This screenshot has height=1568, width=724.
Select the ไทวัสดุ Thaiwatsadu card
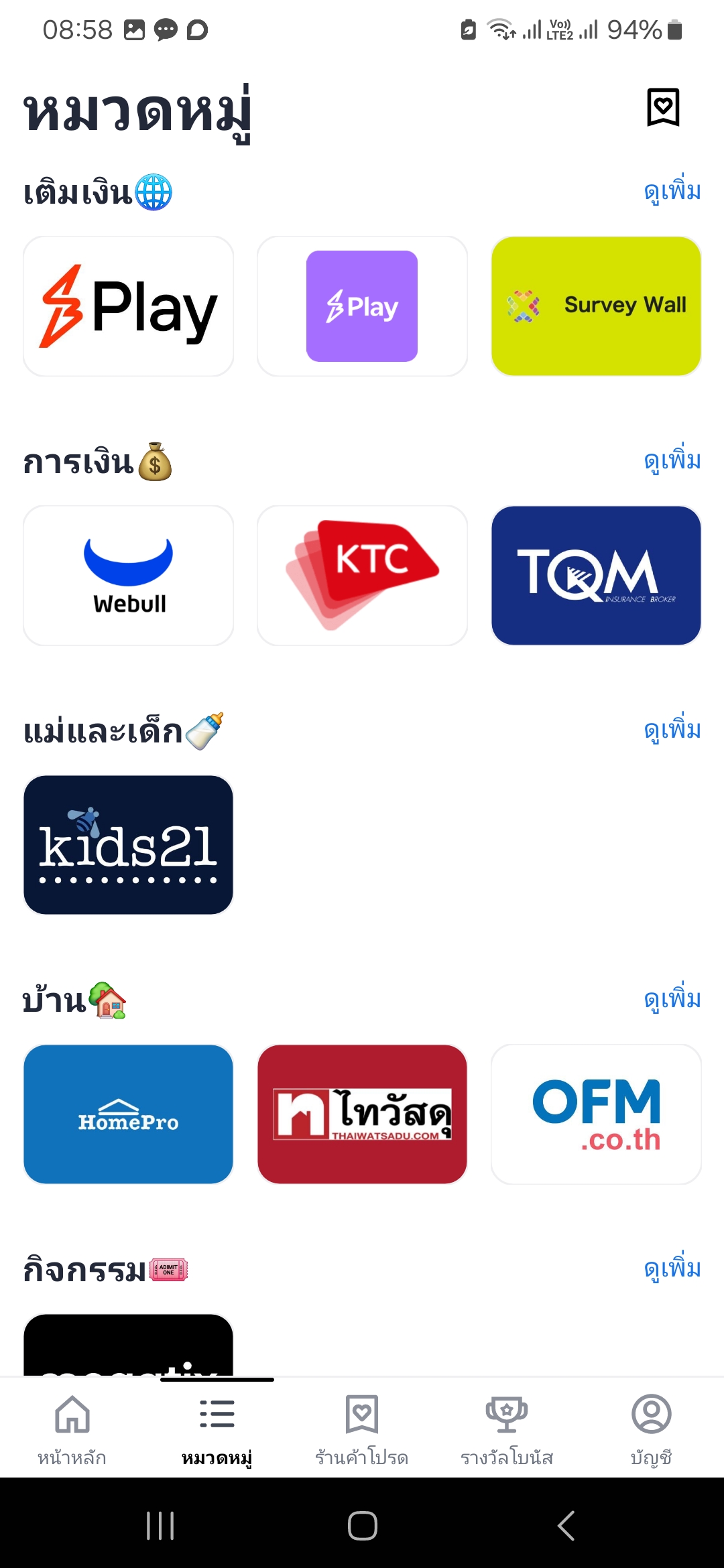click(362, 1114)
